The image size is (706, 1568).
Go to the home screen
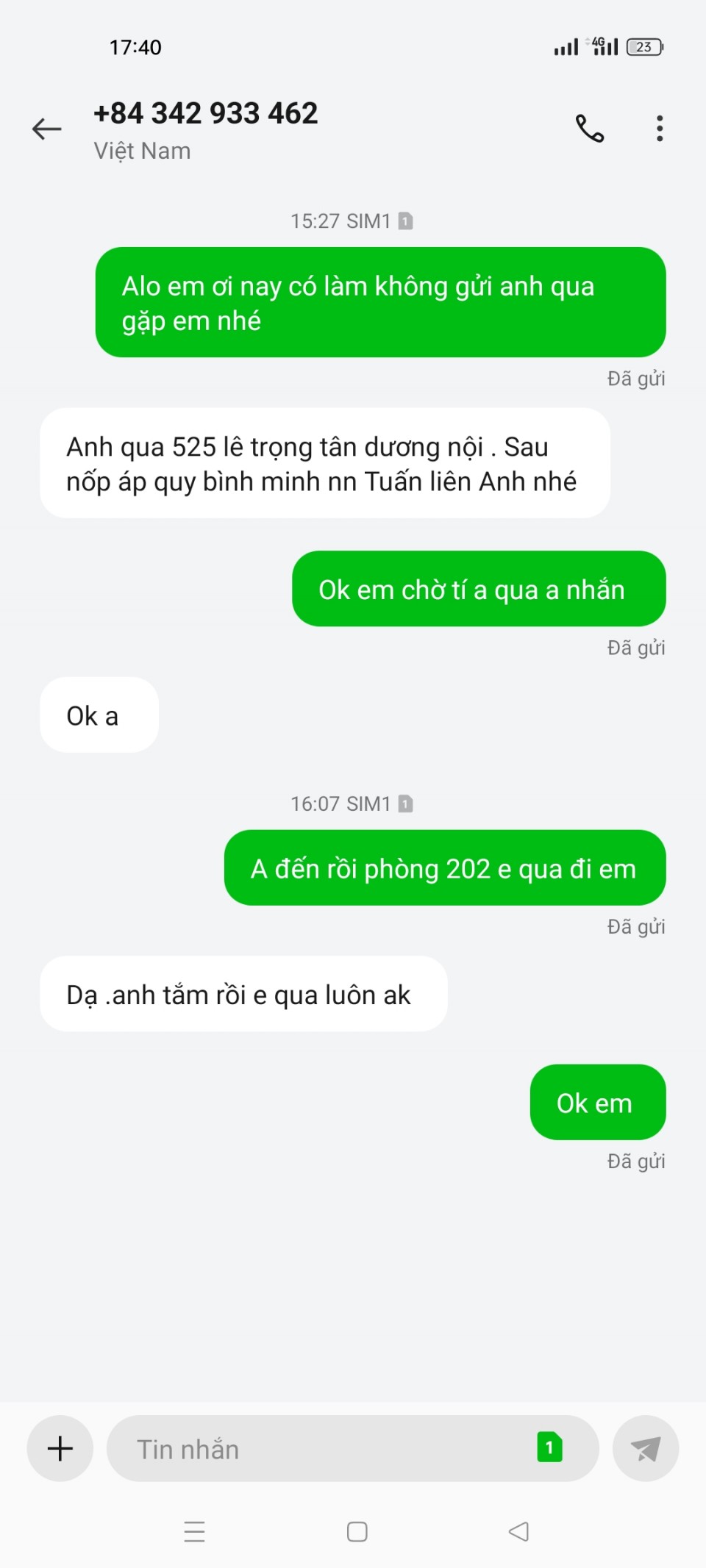(x=357, y=1531)
